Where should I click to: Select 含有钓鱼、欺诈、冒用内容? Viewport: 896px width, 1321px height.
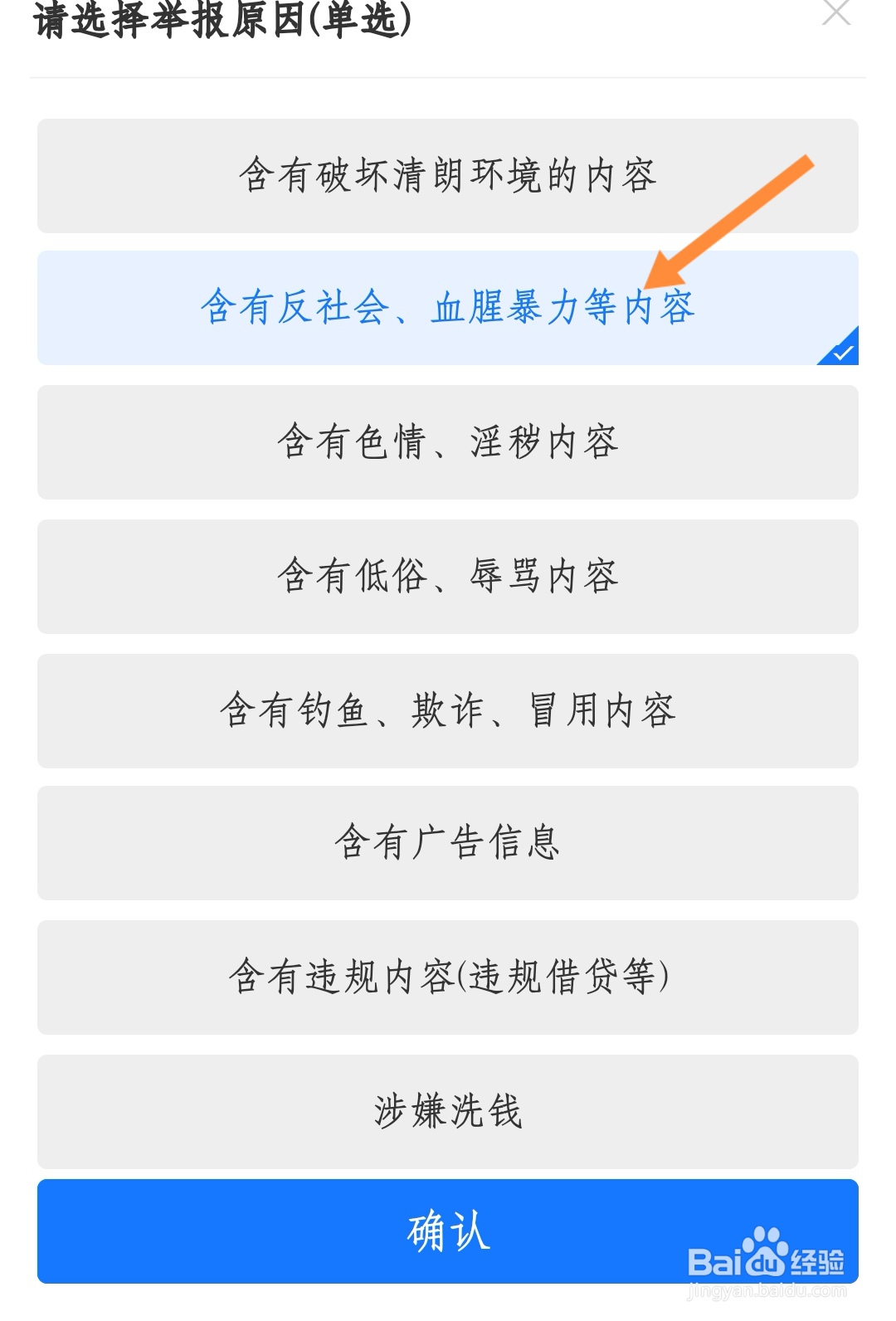coord(448,710)
